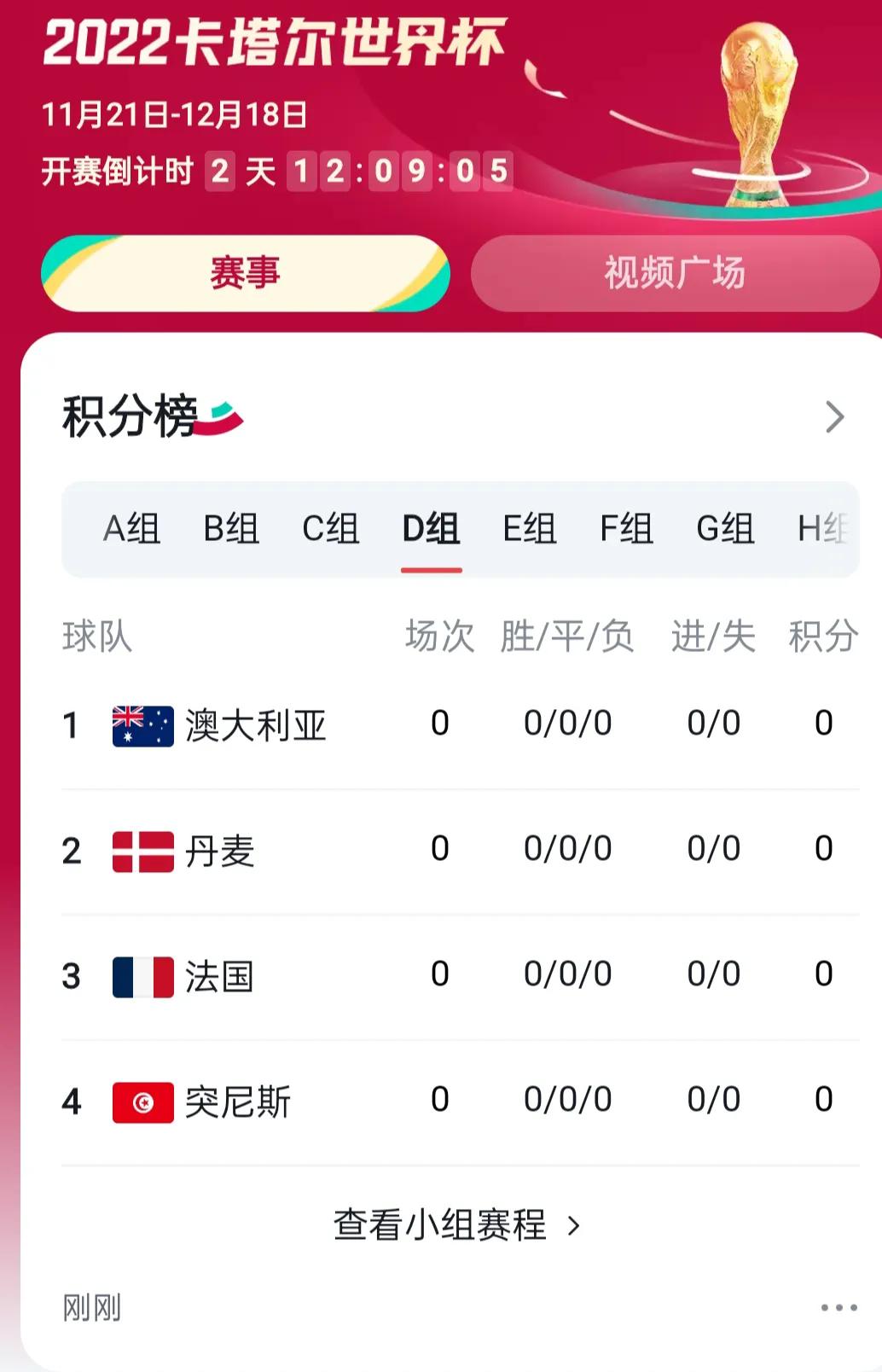Click the World Cup trophy image

(758, 111)
